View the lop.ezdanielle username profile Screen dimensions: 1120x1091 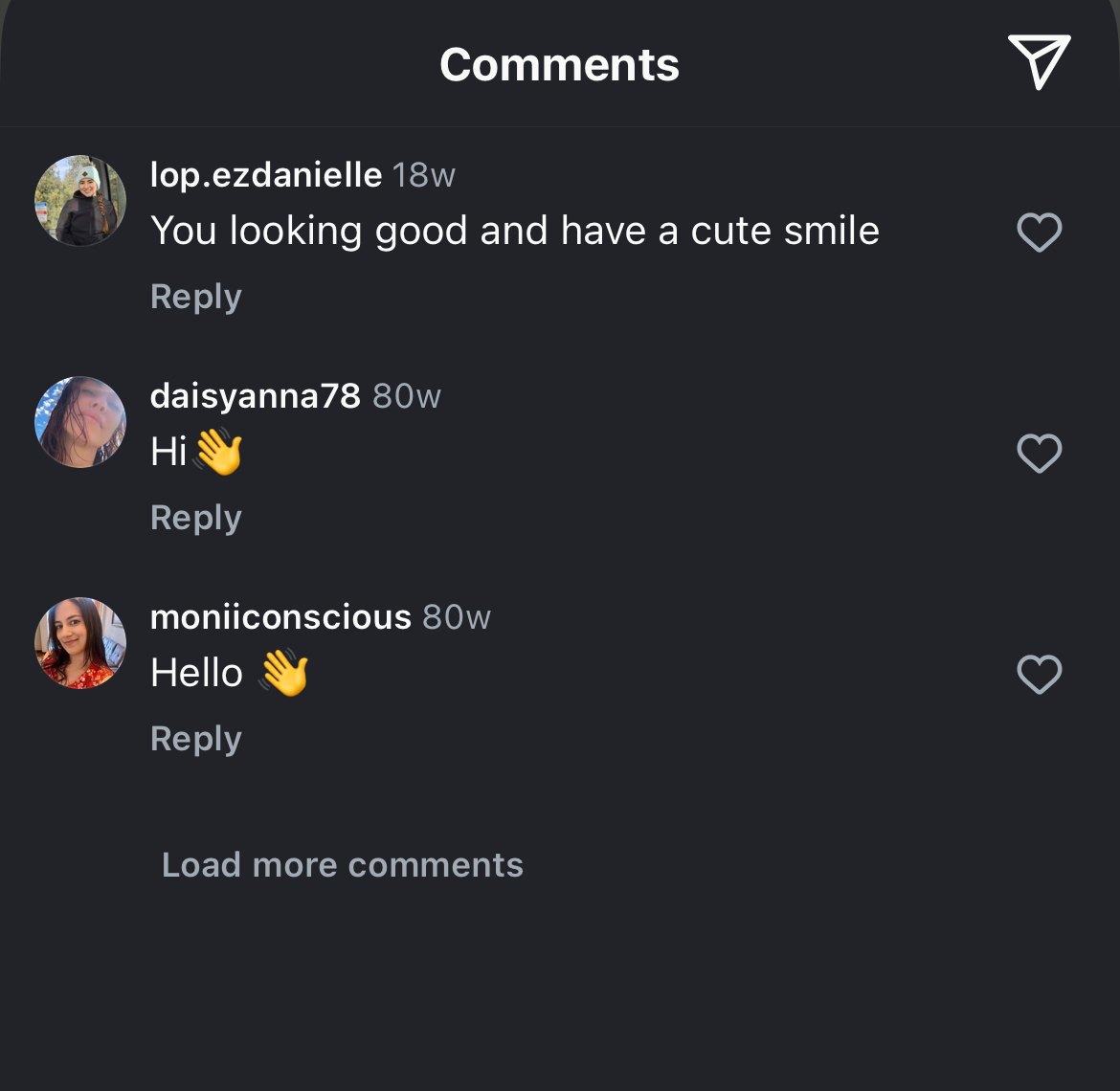tap(266, 175)
